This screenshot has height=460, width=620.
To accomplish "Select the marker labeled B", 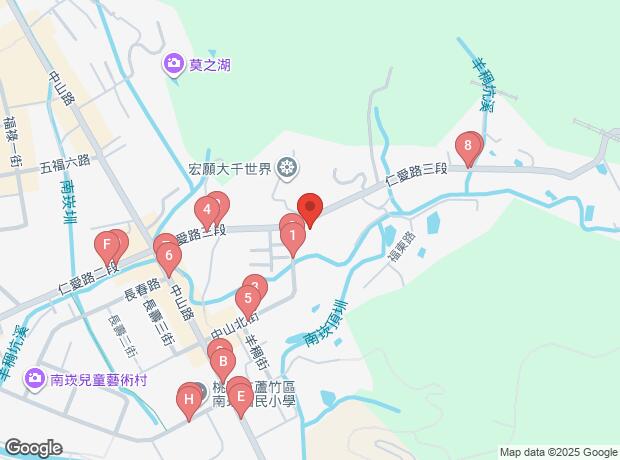I will (x=223, y=365).
